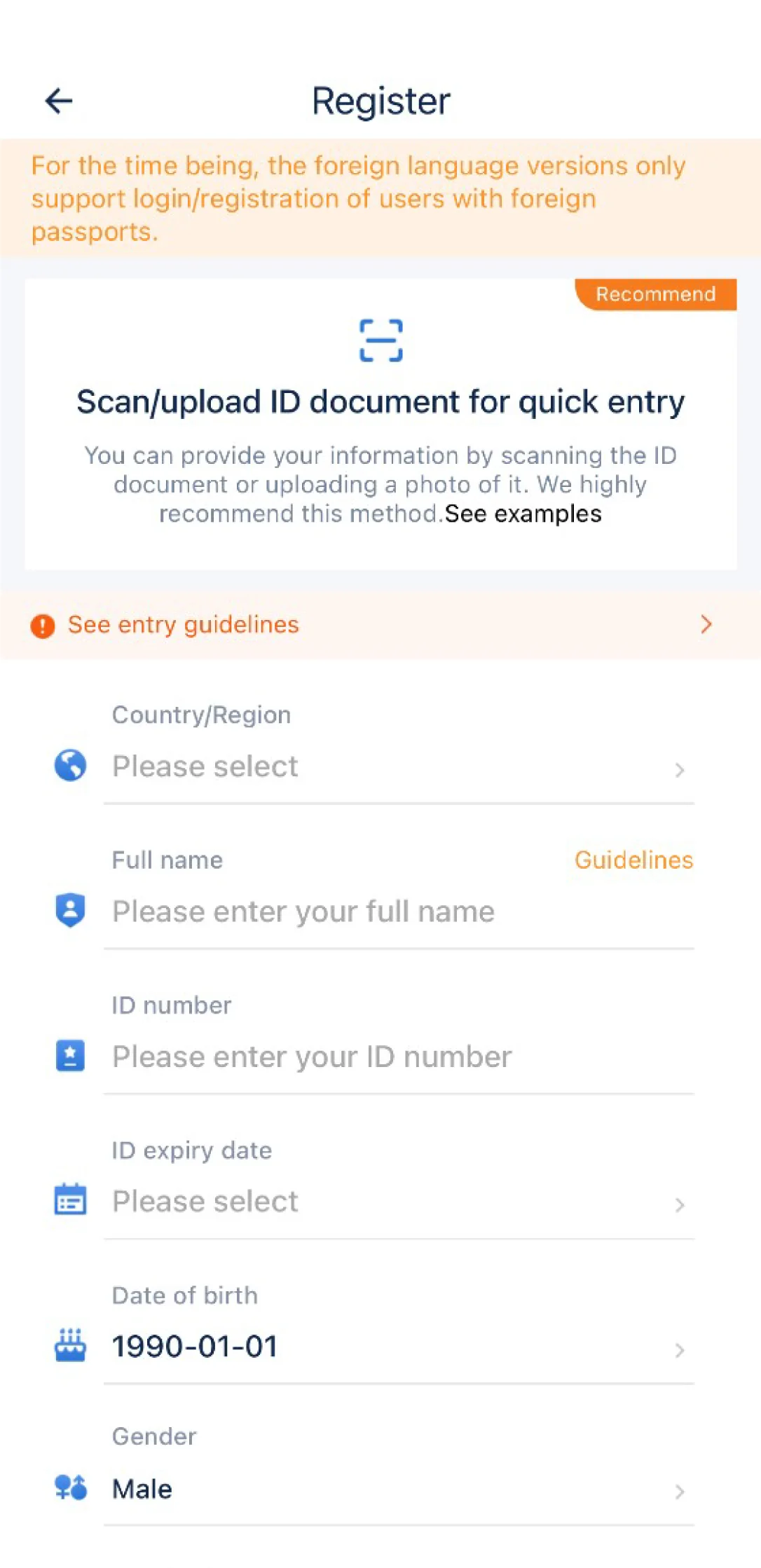The width and height of the screenshot is (761, 1568).
Task: Open See entry guidelines
Action: pos(380,624)
